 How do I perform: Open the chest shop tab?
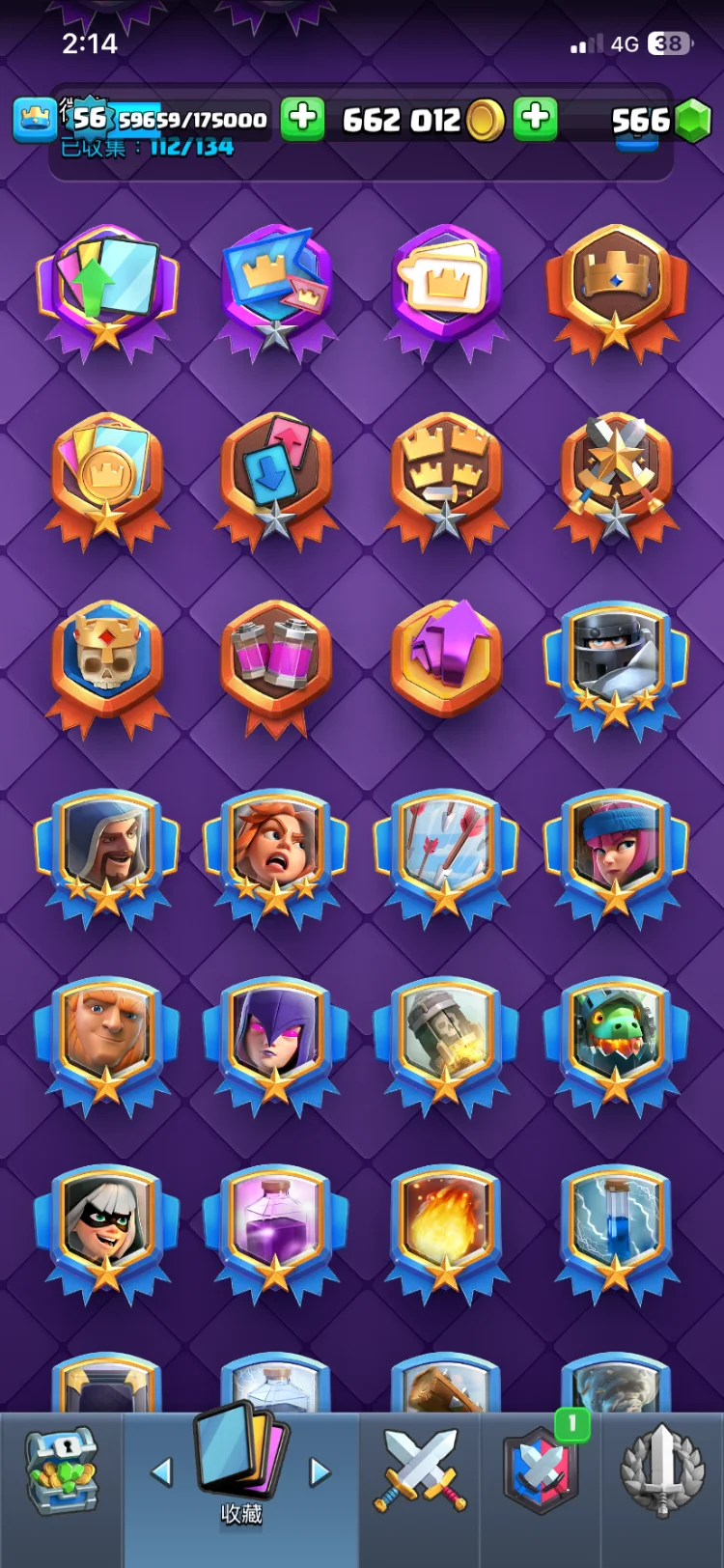(62, 1470)
